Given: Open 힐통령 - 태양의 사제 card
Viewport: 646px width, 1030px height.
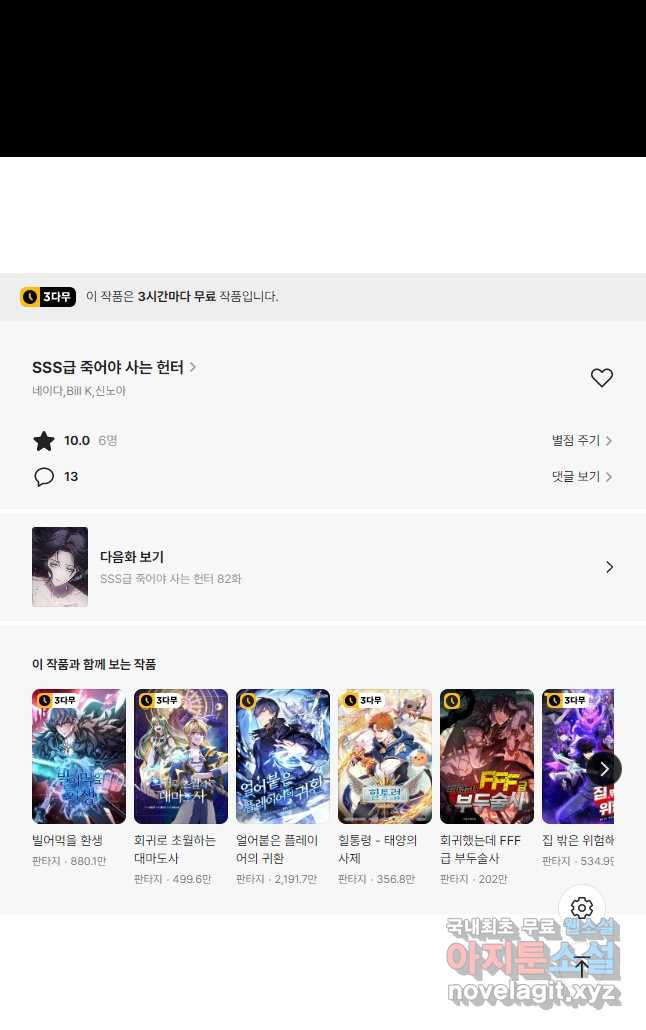Looking at the screenshot, I should [x=385, y=756].
